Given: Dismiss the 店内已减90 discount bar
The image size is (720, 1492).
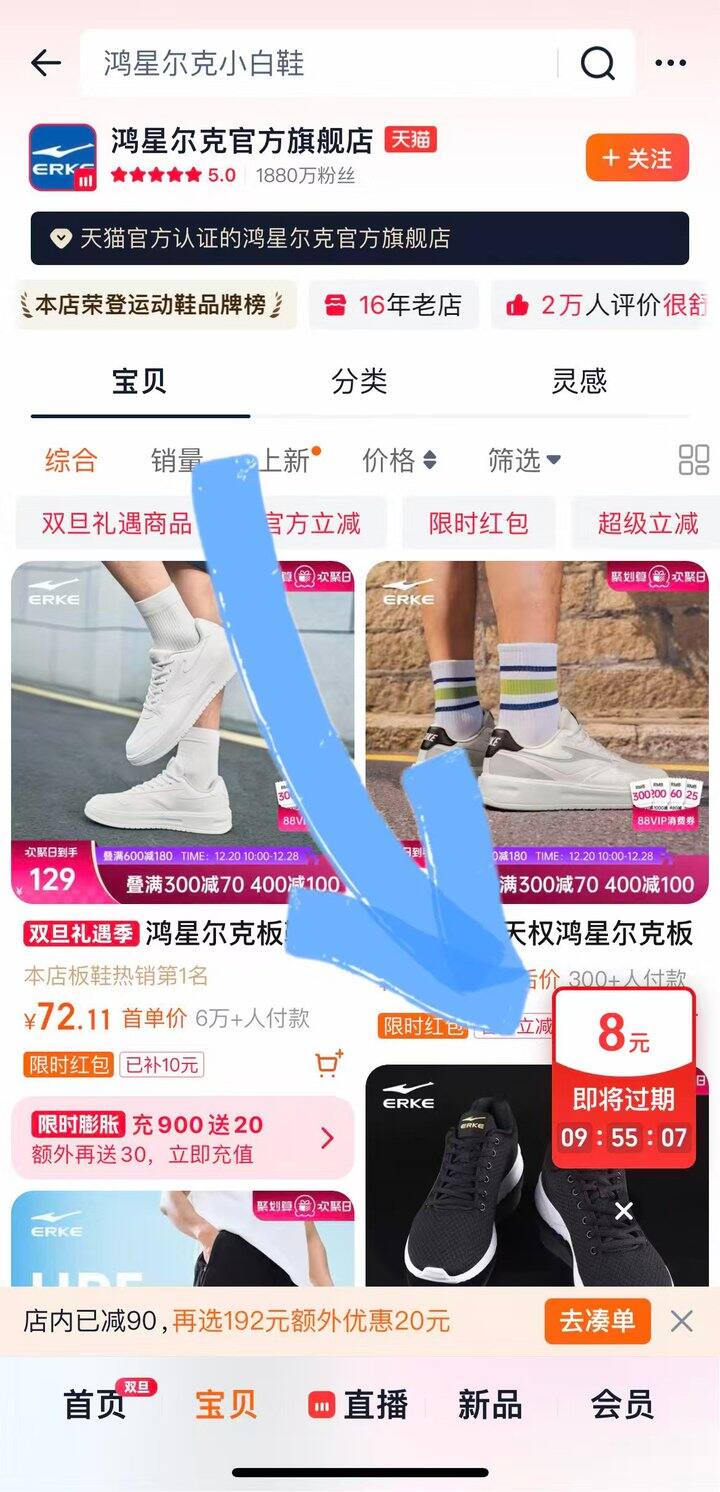Looking at the screenshot, I should (x=682, y=1321).
